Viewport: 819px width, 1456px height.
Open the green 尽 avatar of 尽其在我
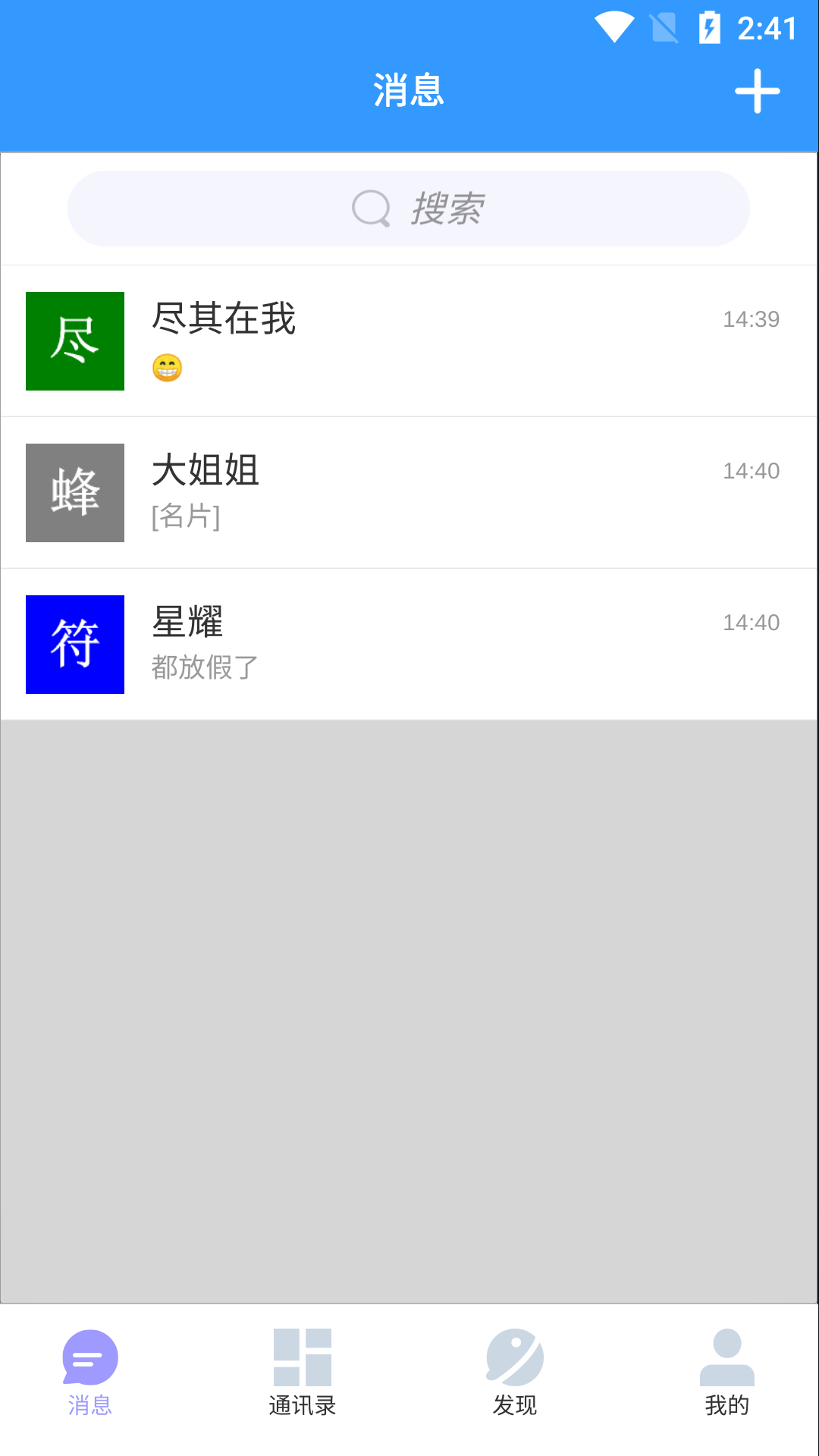74,340
